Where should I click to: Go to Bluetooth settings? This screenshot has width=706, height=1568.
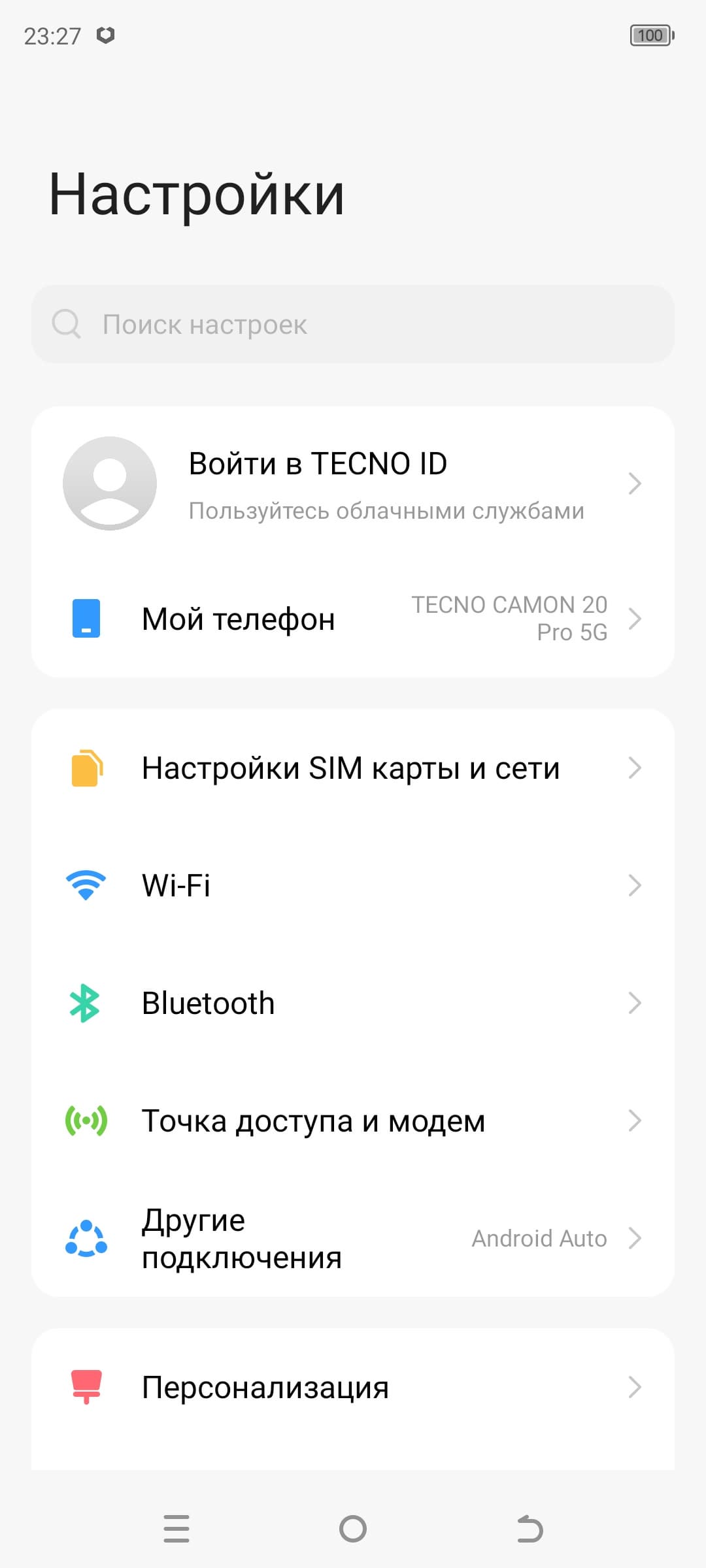point(353,1003)
